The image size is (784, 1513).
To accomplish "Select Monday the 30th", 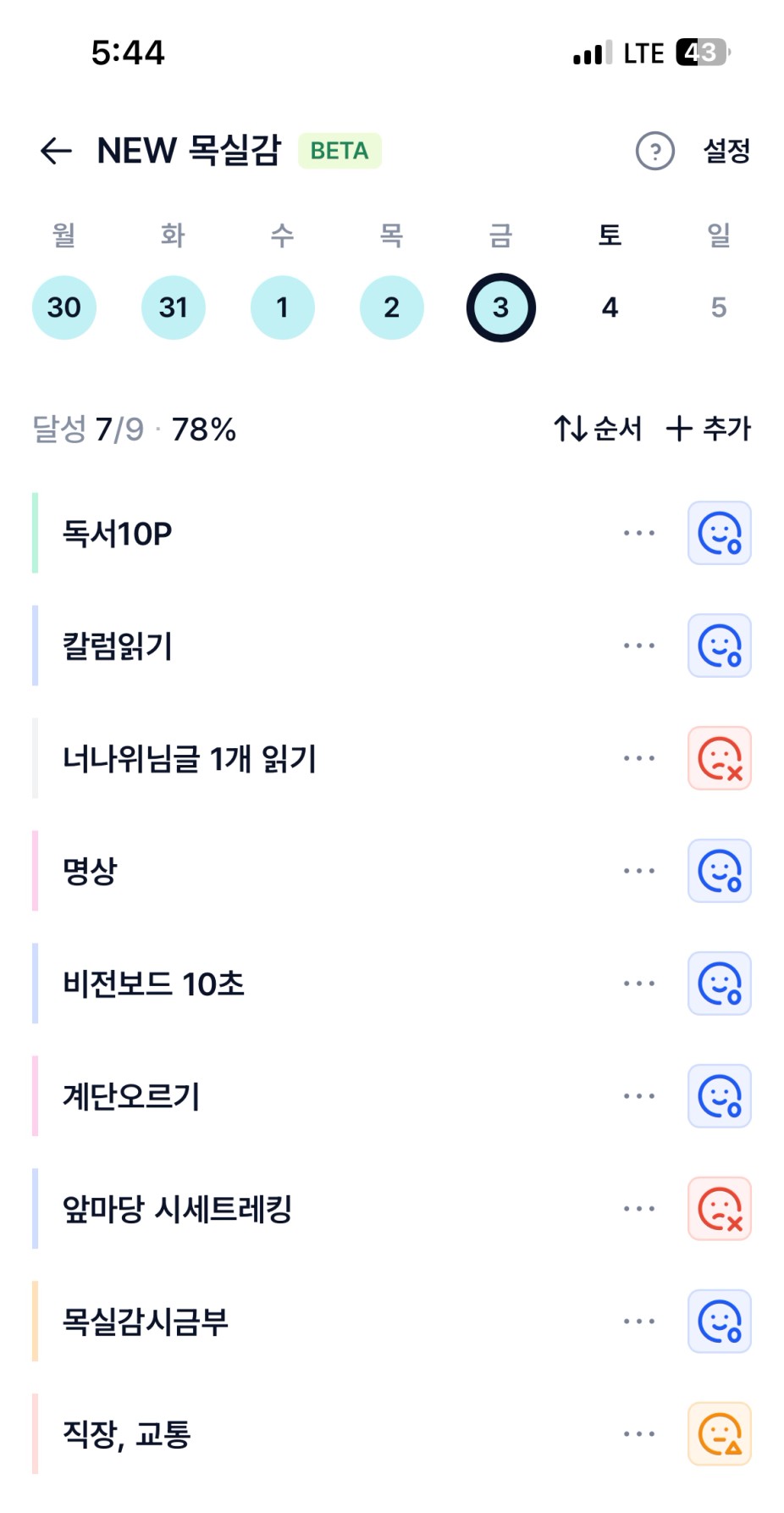I will click(x=64, y=308).
